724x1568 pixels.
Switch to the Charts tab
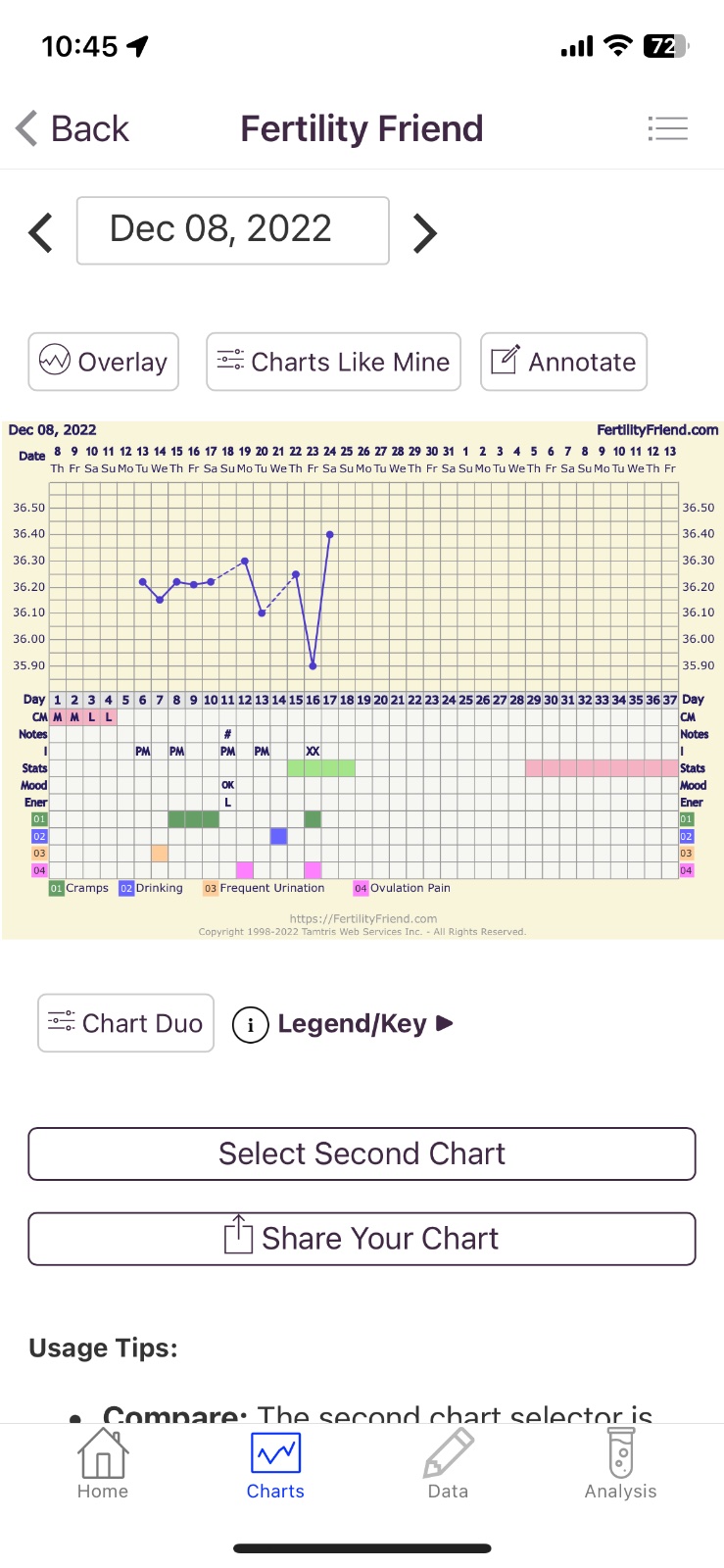[x=275, y=1464]
